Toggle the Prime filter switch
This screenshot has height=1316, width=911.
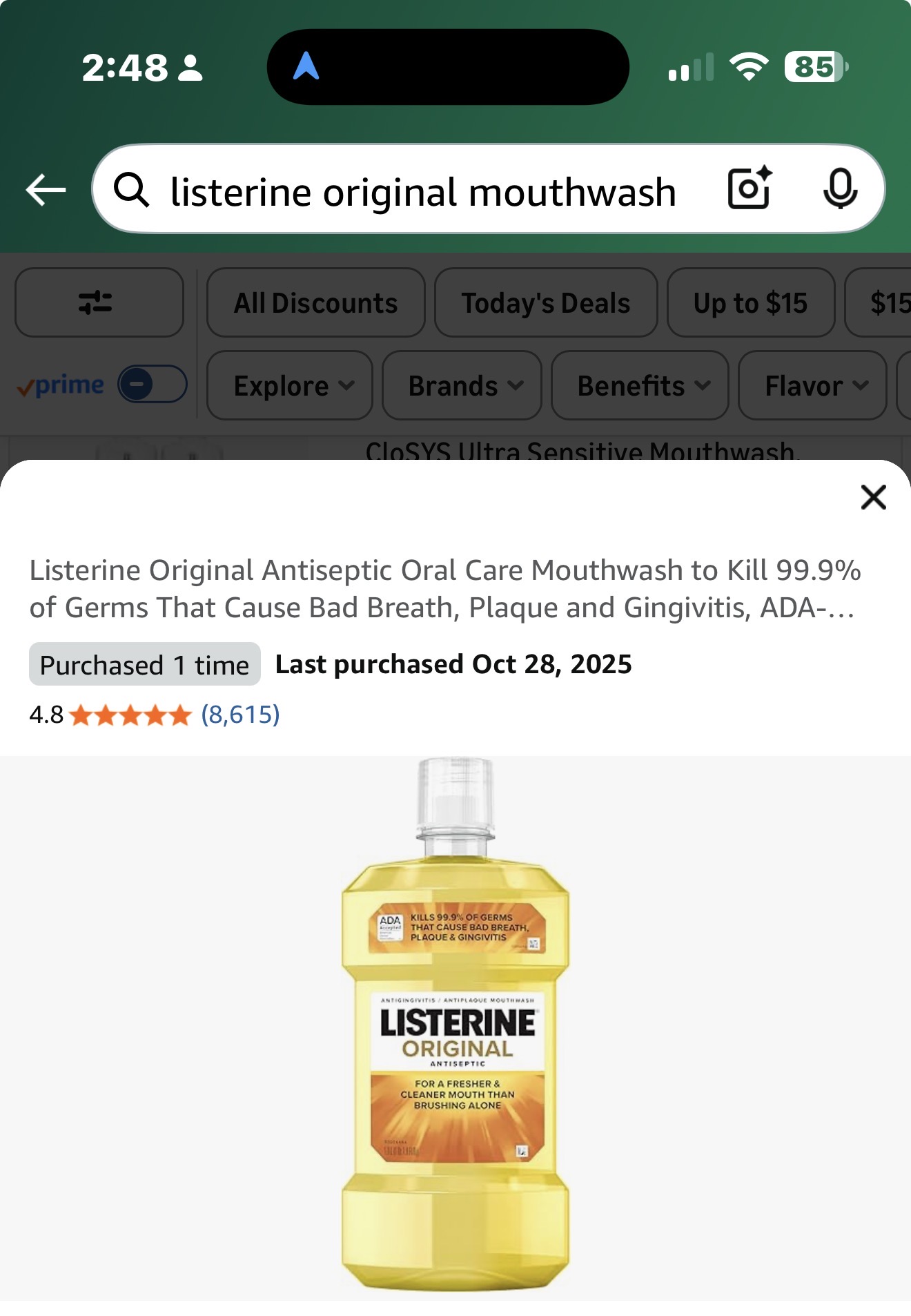(x=152, y=384)
